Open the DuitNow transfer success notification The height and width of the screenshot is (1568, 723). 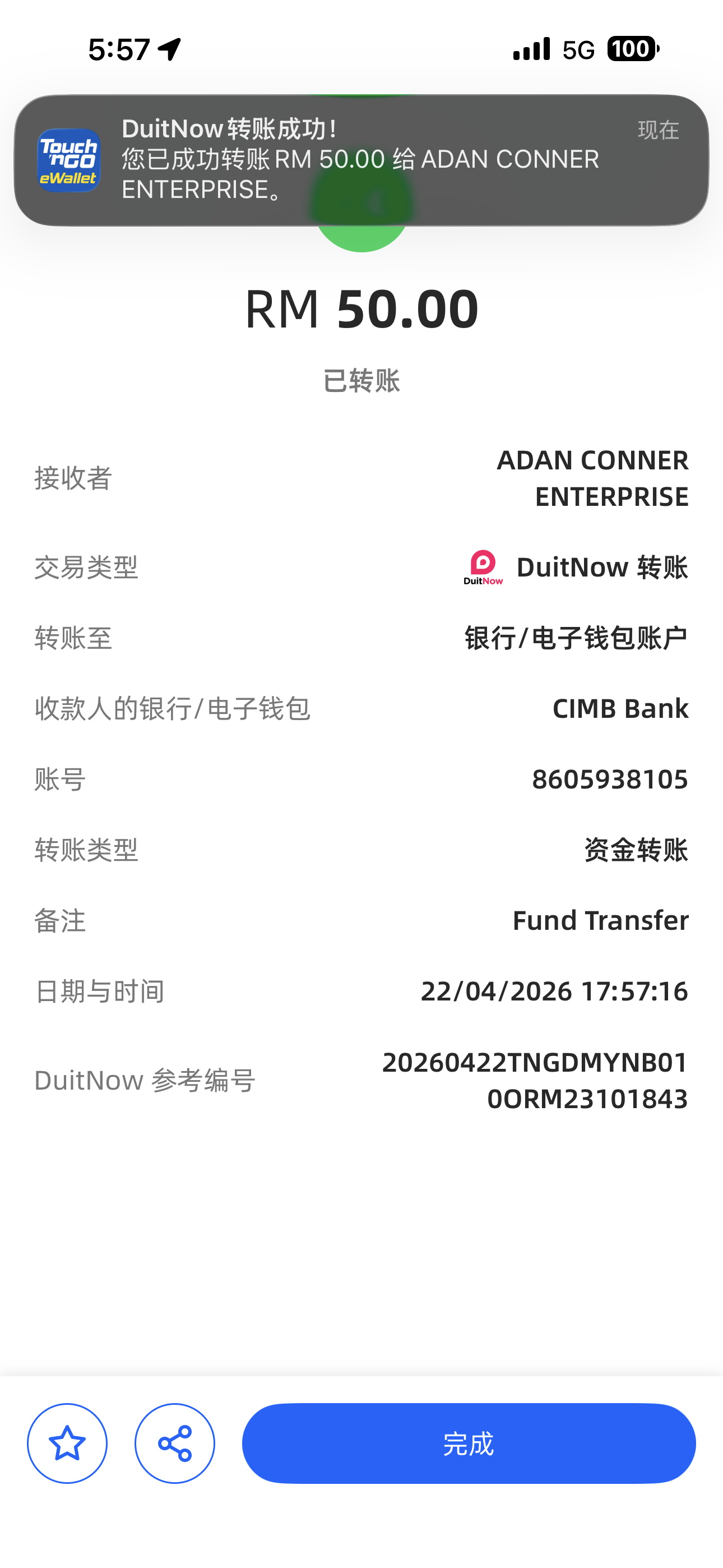tap(361, 160)
